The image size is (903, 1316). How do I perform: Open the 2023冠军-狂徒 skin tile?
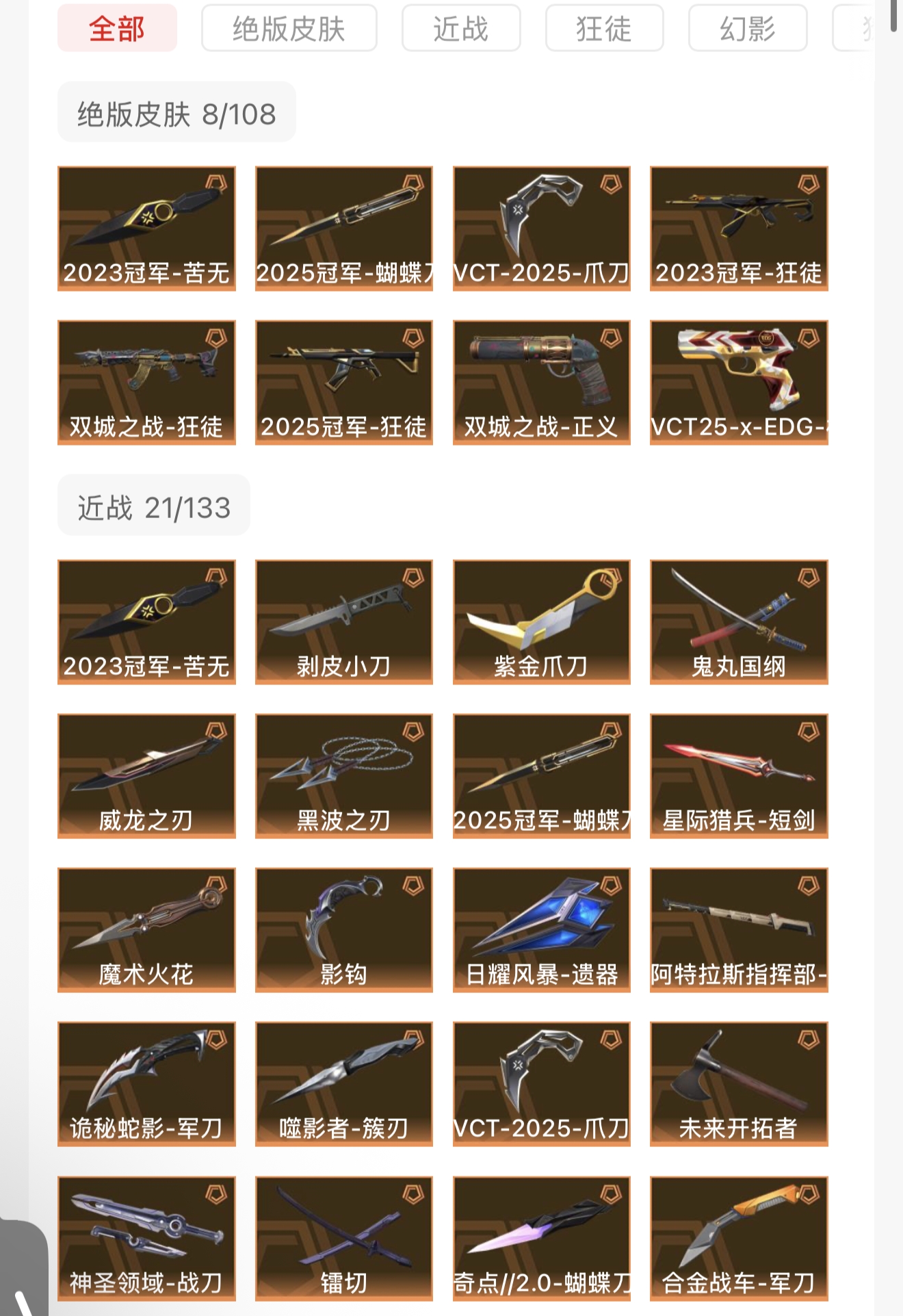[x=739, y=228]
